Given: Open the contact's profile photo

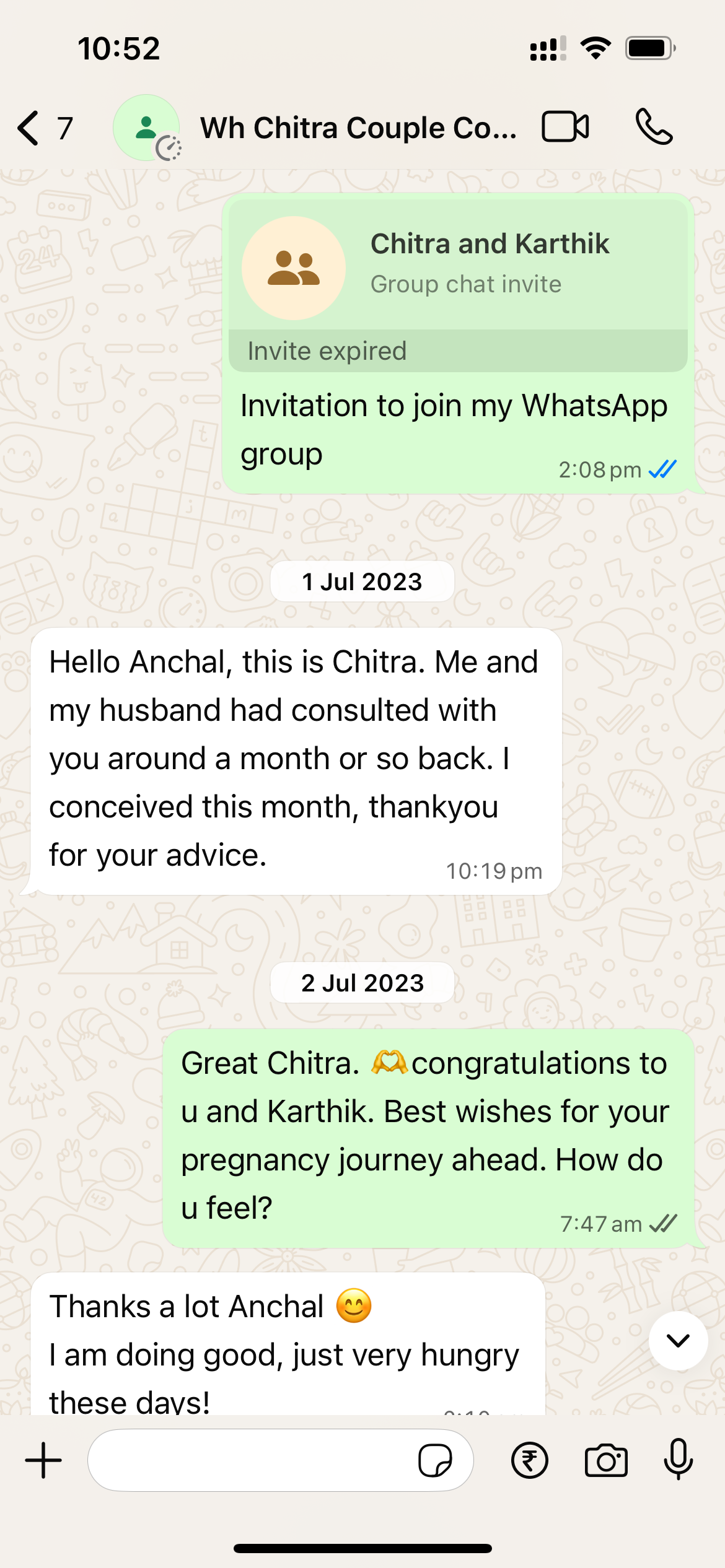Looking at the screenshot, I should (147, 128).
